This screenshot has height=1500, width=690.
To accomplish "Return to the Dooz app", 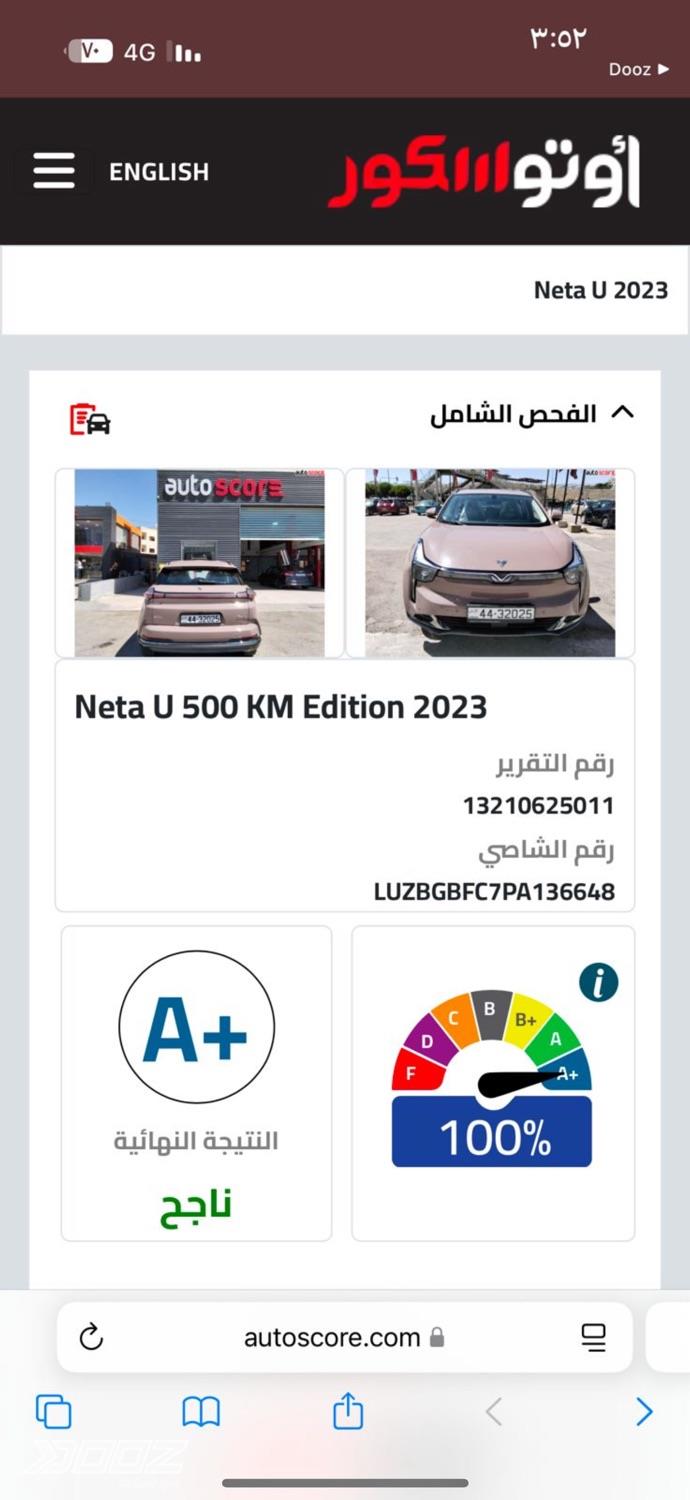I will pos(638,69).
